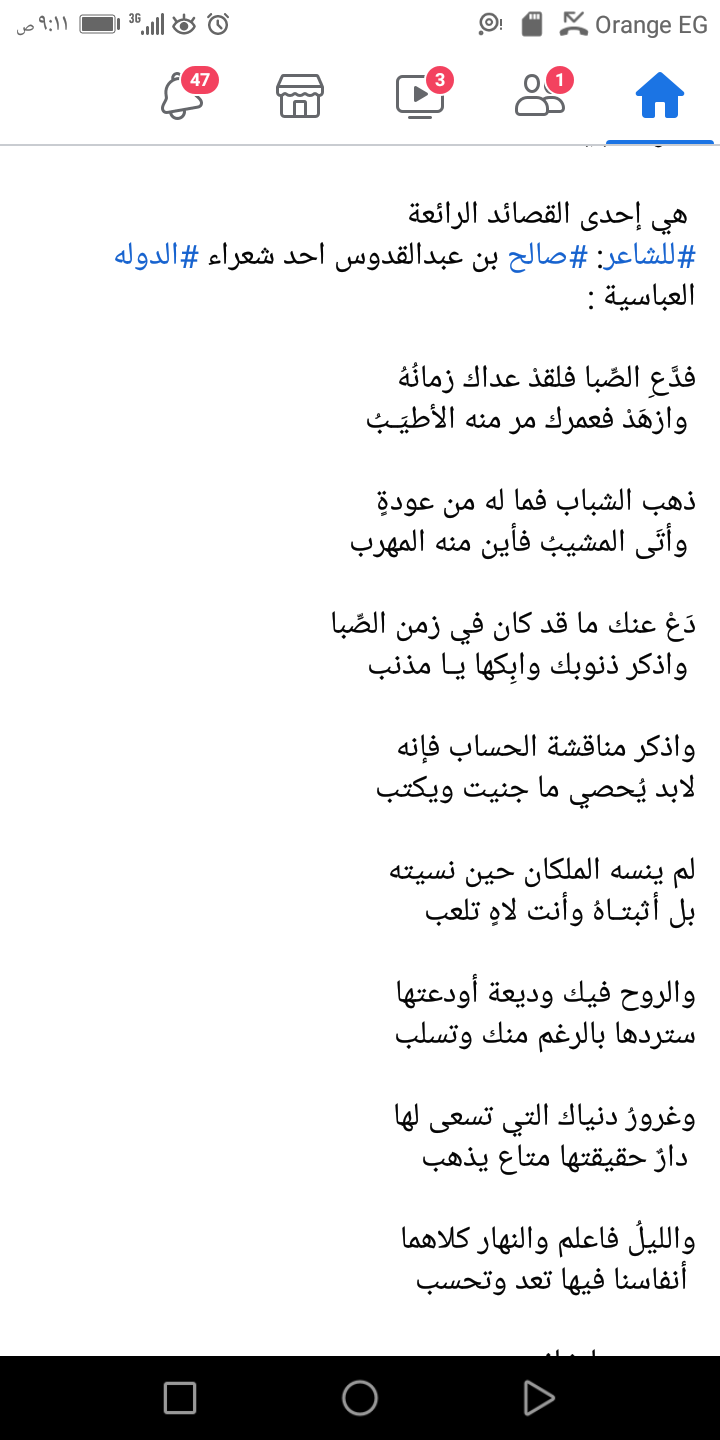Open the Marketplace tab
Image resolution: width=720 pixels, height=1440 pixels.
[x=300, y=96]
